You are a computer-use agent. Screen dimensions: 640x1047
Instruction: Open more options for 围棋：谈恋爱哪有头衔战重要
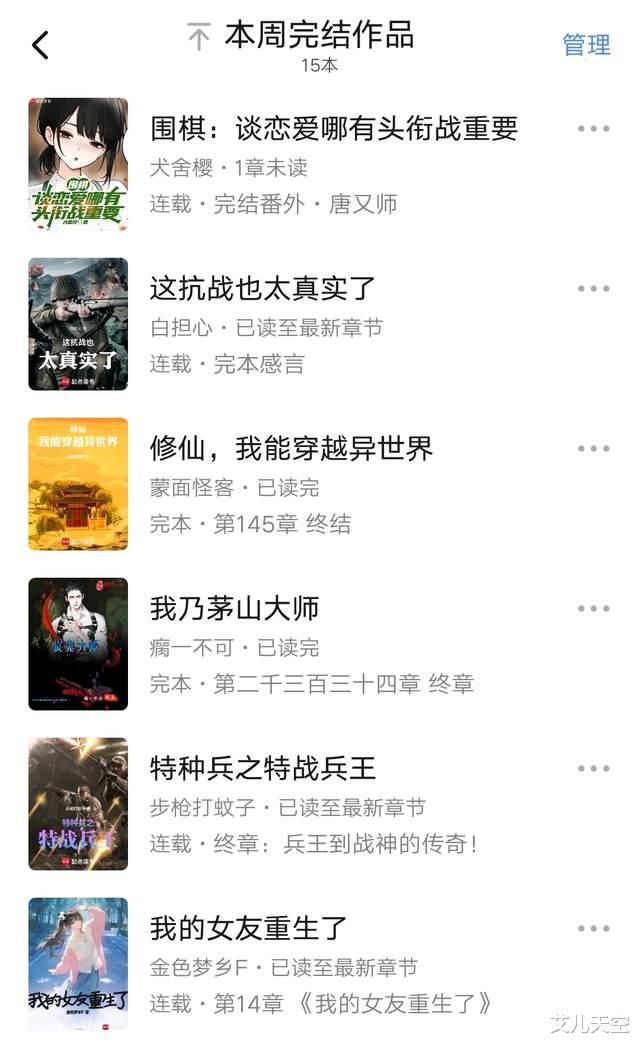coord(593,129)
